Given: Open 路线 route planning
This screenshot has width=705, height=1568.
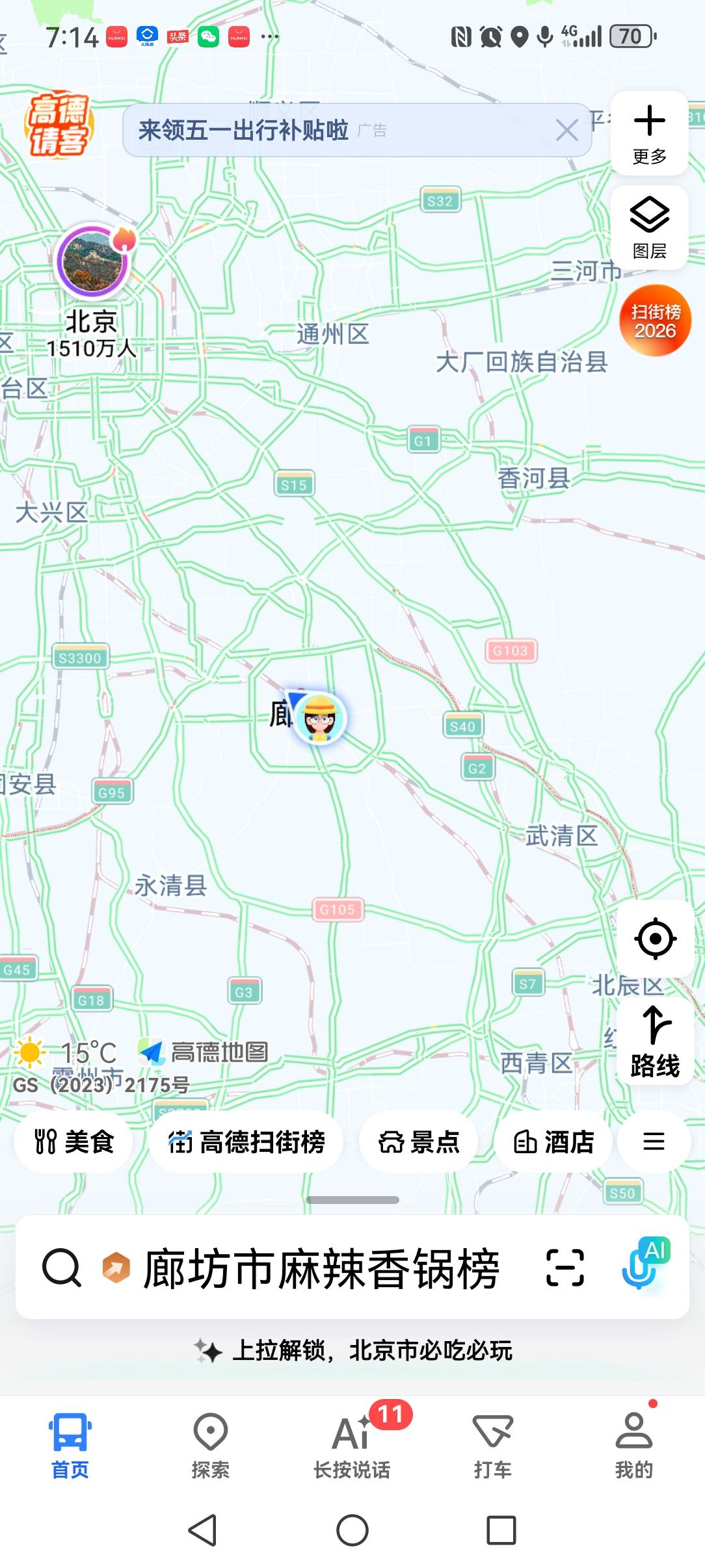Looking at the screenshot, I should (655, 1041).
